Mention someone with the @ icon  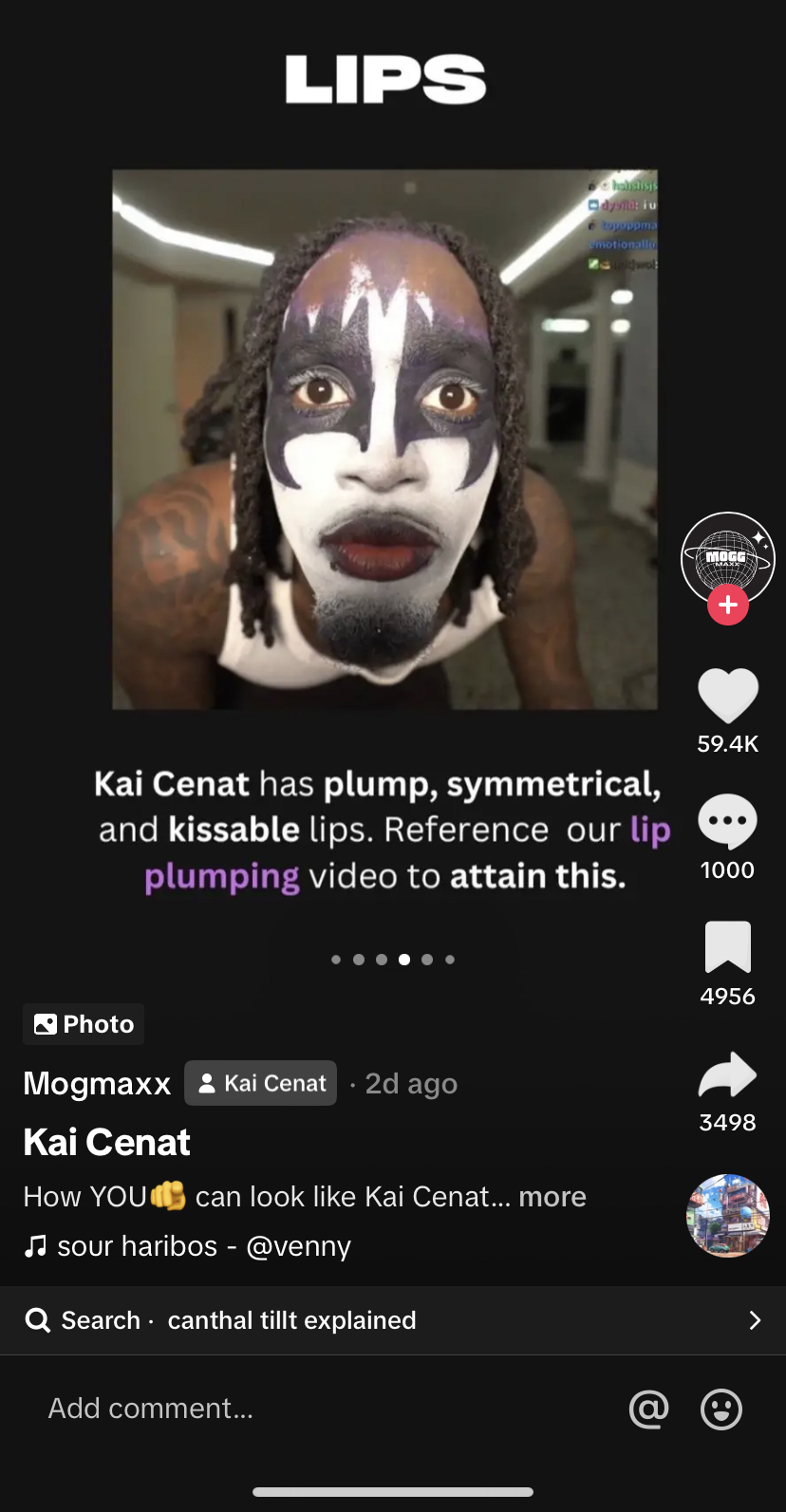pyautogui.click(x=649, y=1409)
